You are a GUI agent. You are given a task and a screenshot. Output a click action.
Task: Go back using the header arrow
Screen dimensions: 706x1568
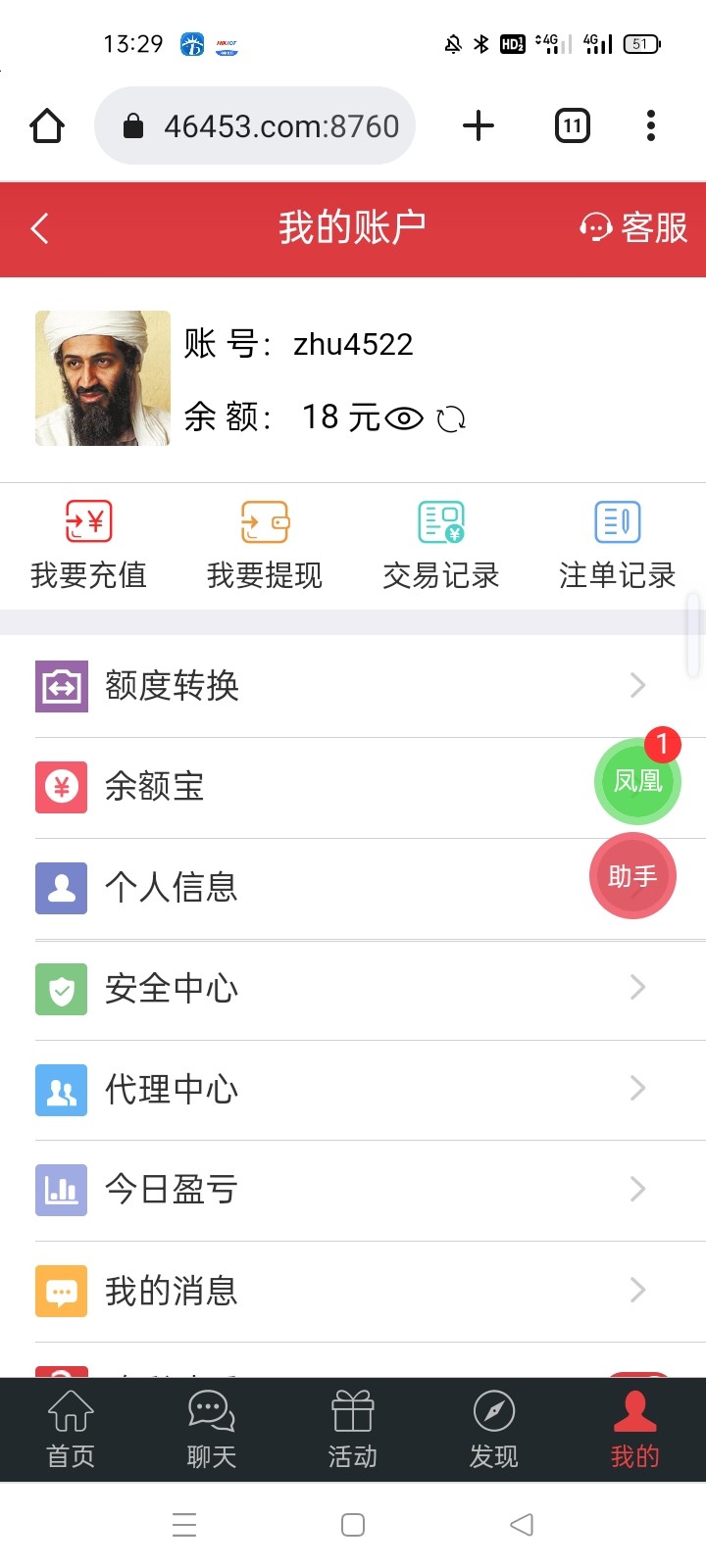(40, 228)
